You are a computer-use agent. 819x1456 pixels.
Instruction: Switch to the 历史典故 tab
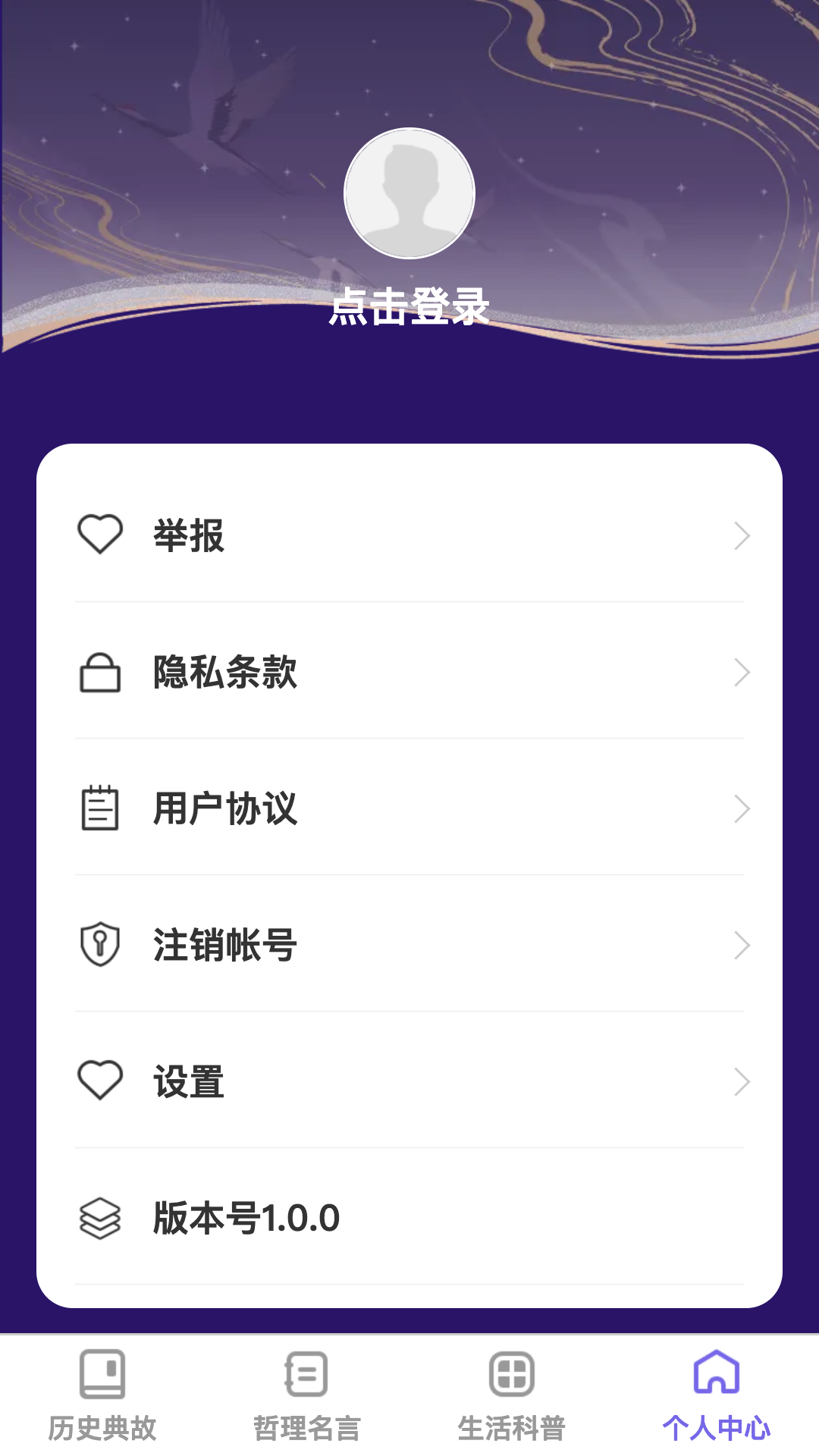[x=104, y=1410]
